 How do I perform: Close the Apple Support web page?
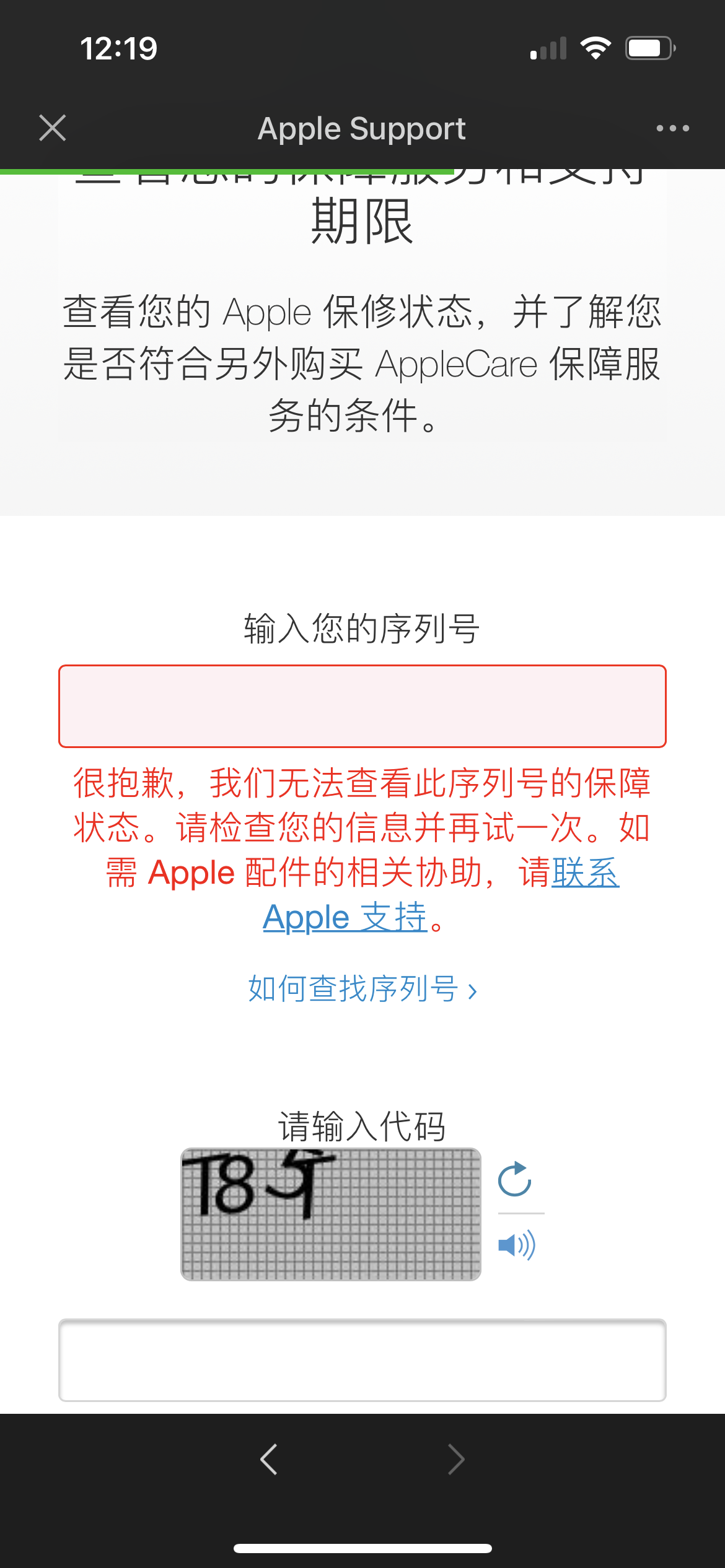[x=53, y=128]
